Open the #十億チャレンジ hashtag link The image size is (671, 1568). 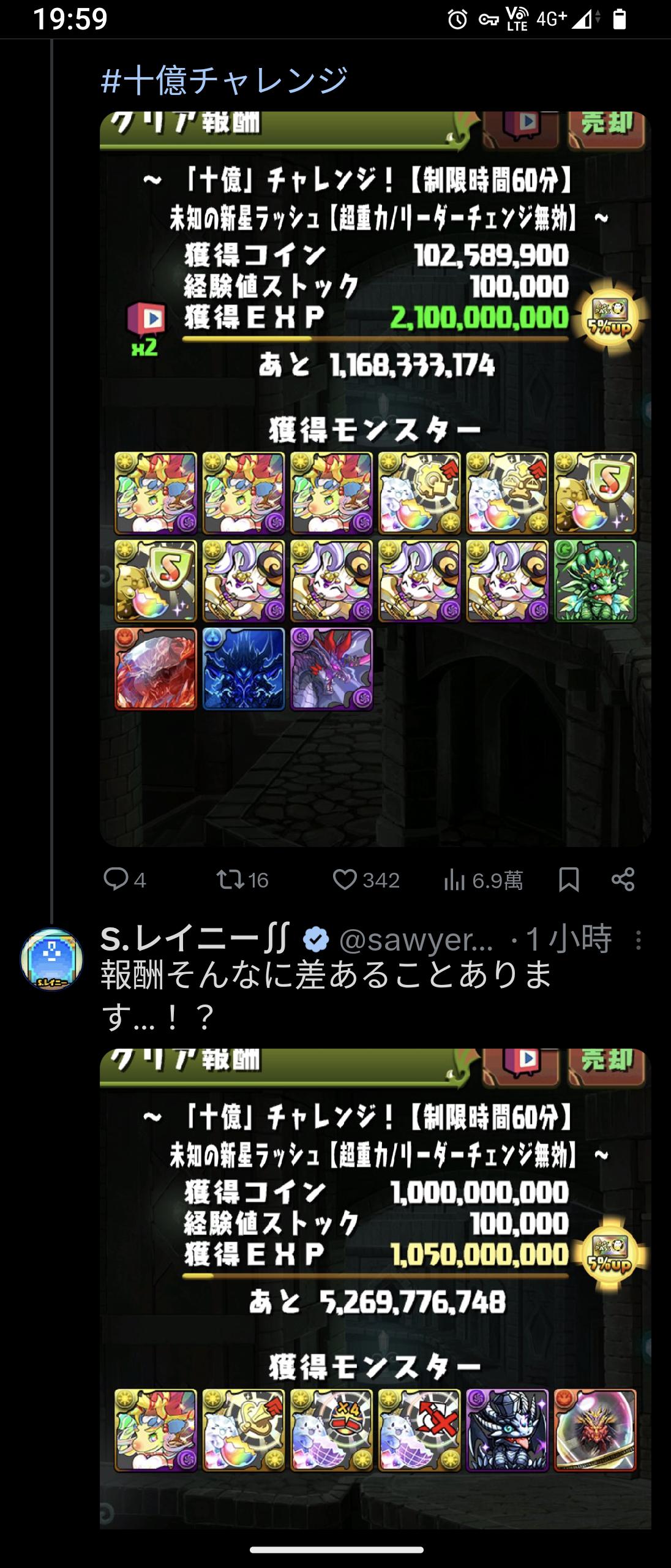(x=224, y=80)
